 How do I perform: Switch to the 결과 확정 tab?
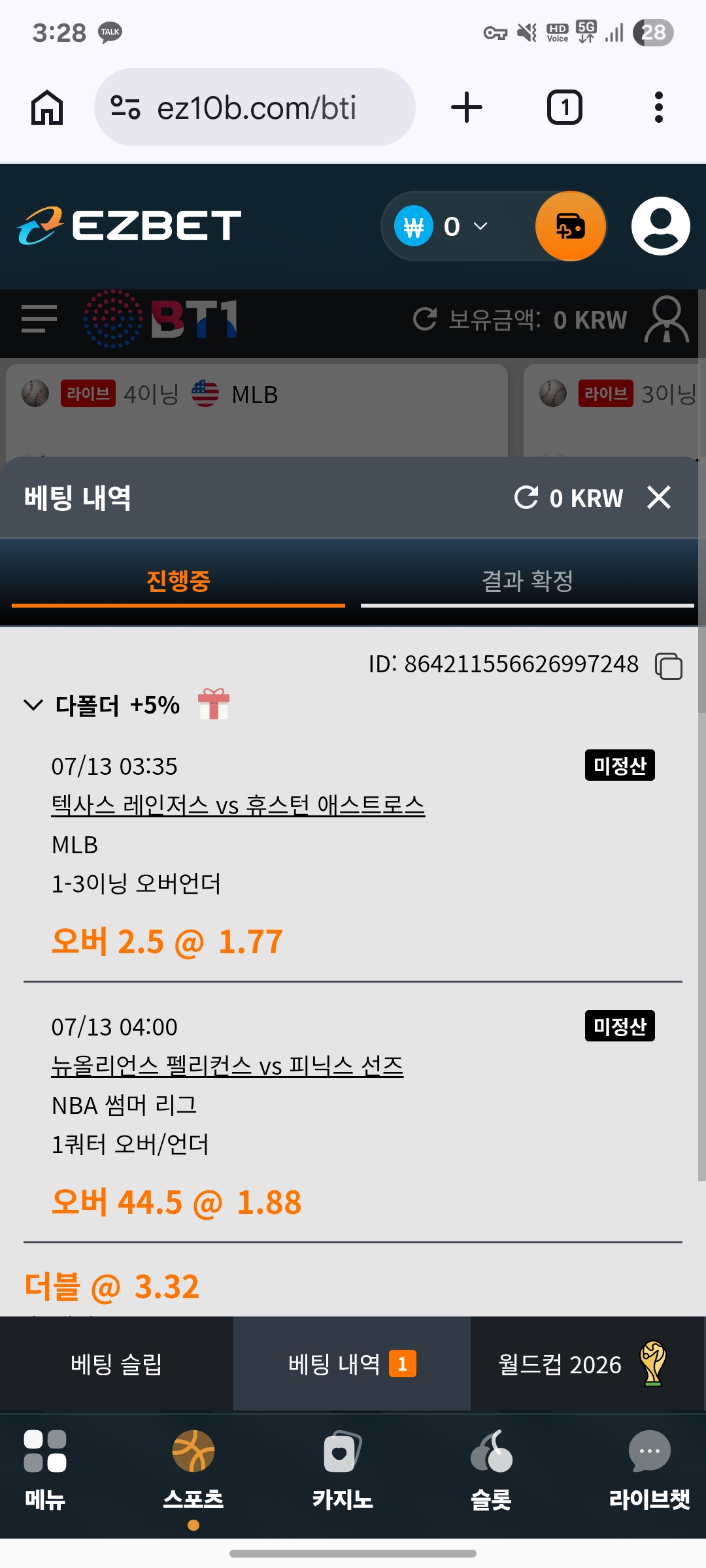pyautogui.click(x=528, y=580)
